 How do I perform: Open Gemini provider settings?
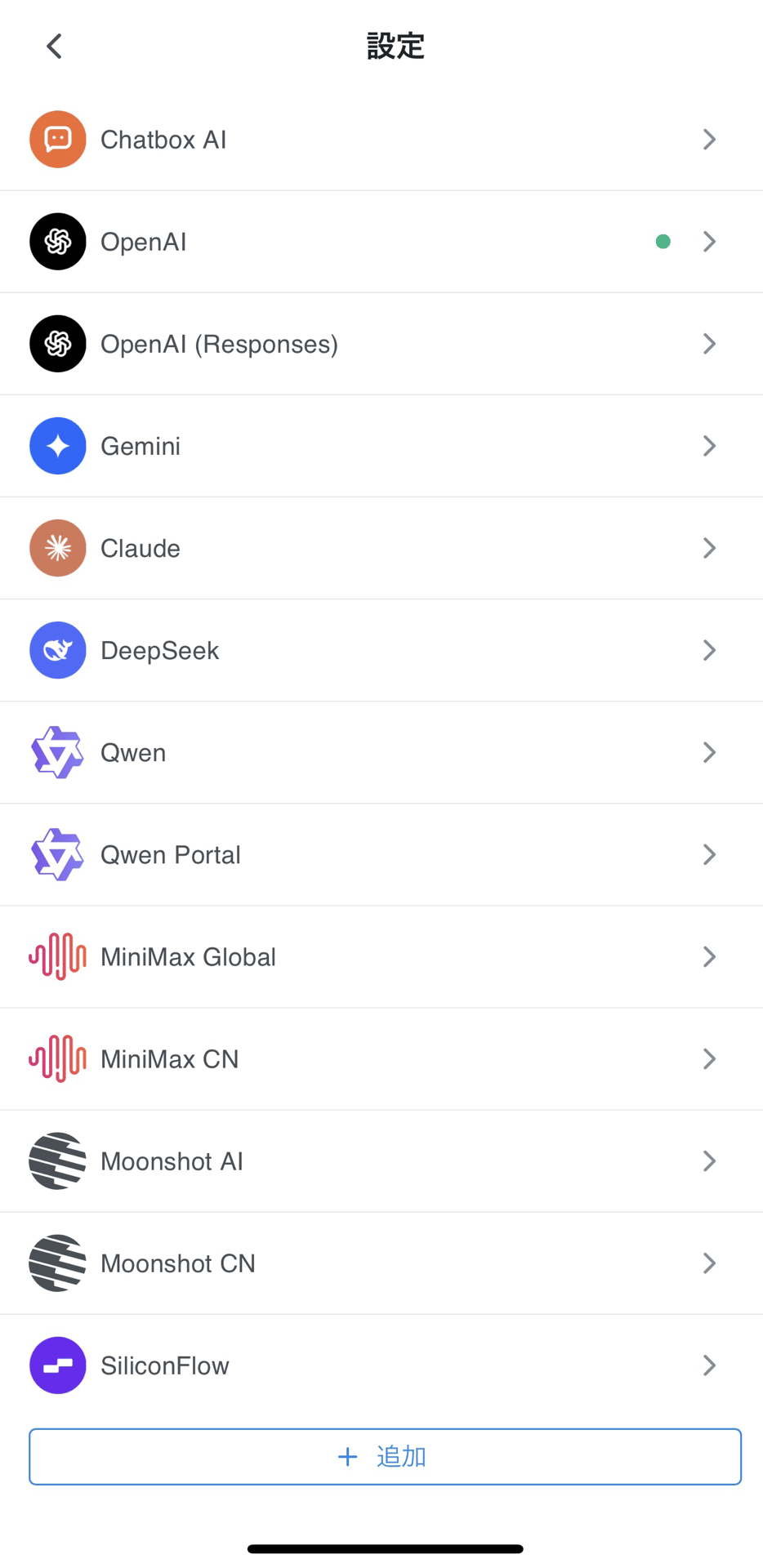[381, 446]
